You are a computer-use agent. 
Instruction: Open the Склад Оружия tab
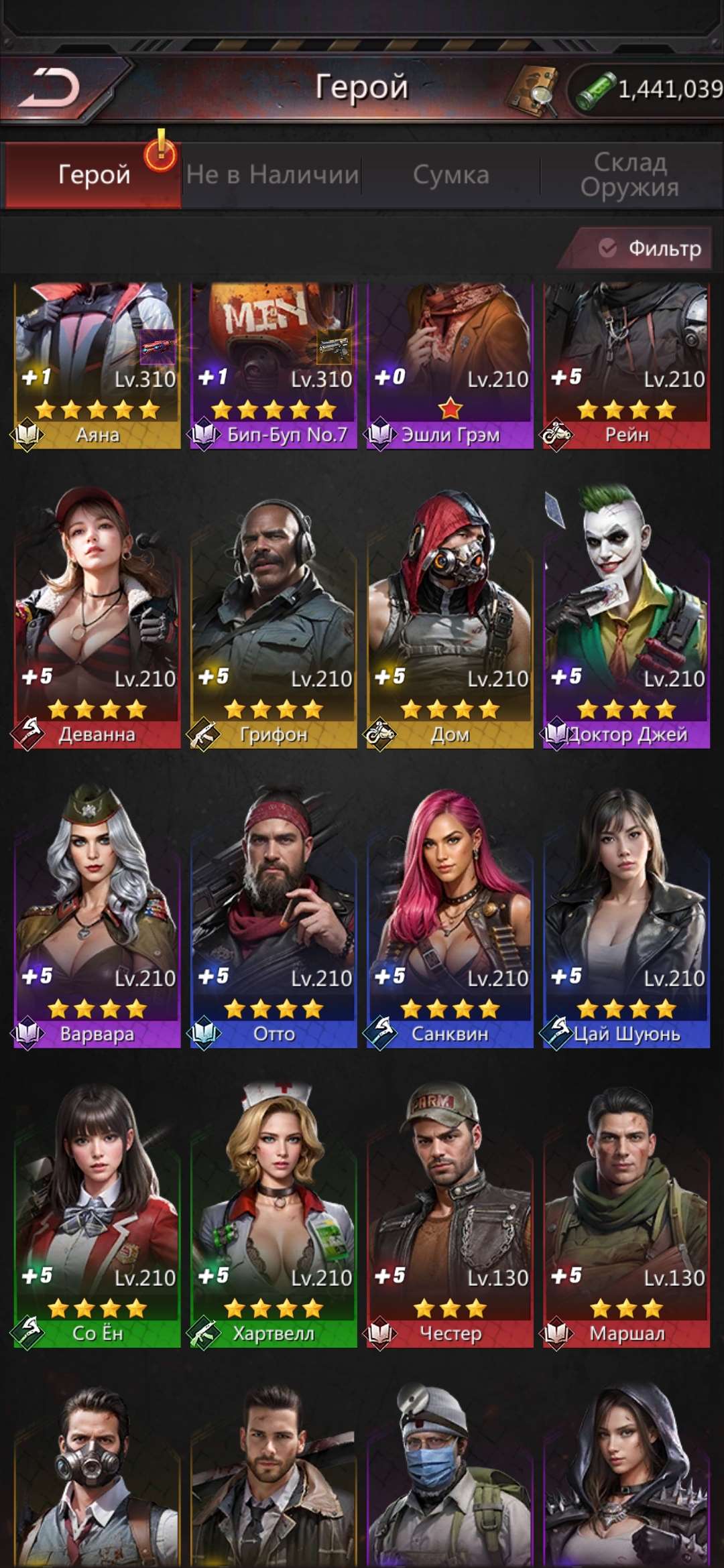[629, 175]
